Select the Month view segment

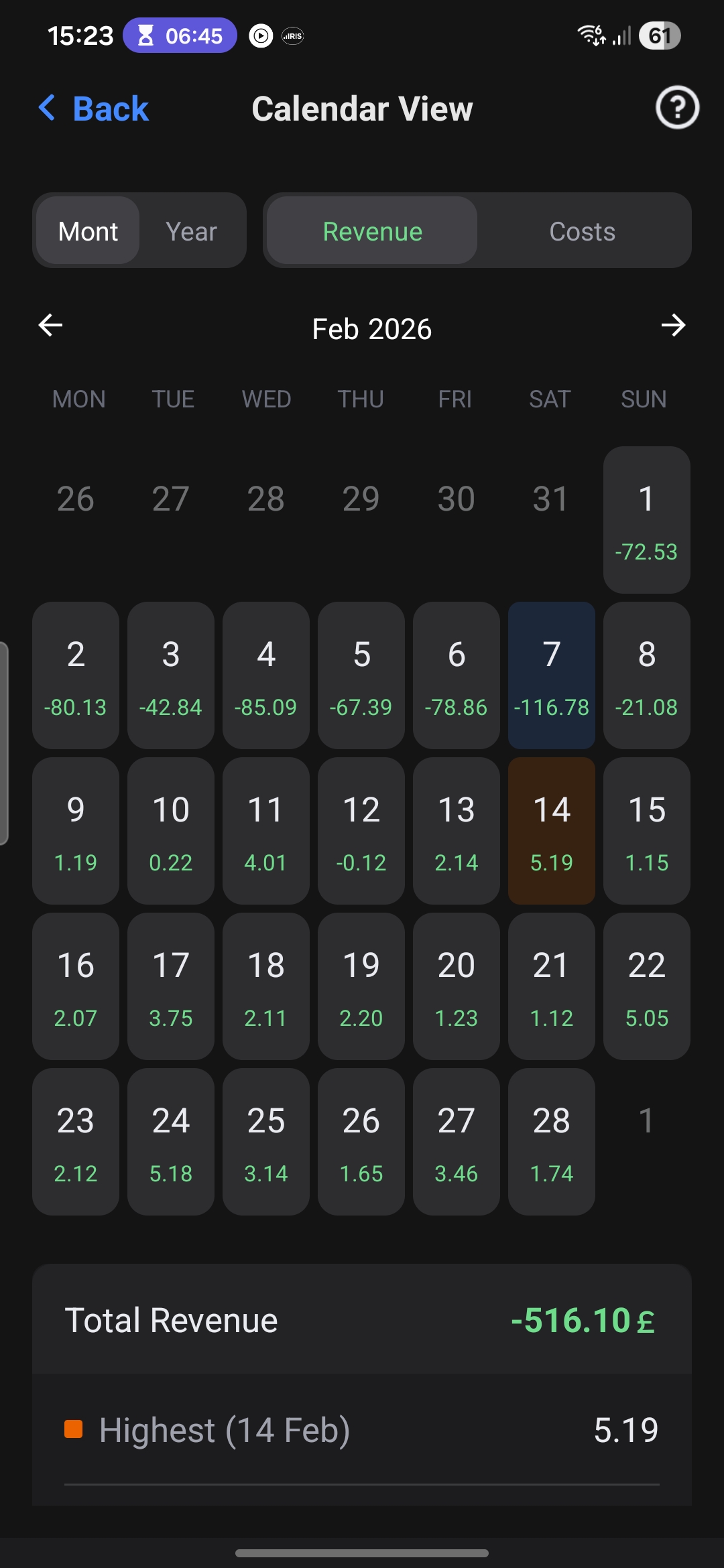[x=88, y=231]
